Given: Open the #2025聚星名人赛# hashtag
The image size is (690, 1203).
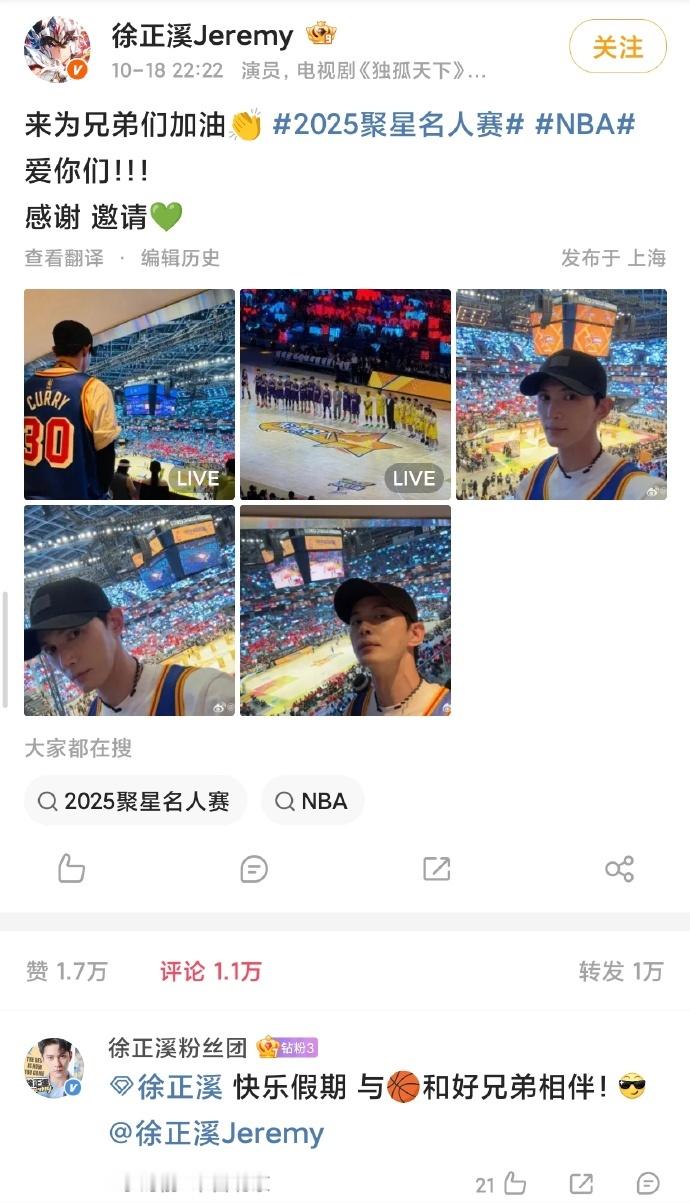Looking at the screenshot, I should 399,125.
